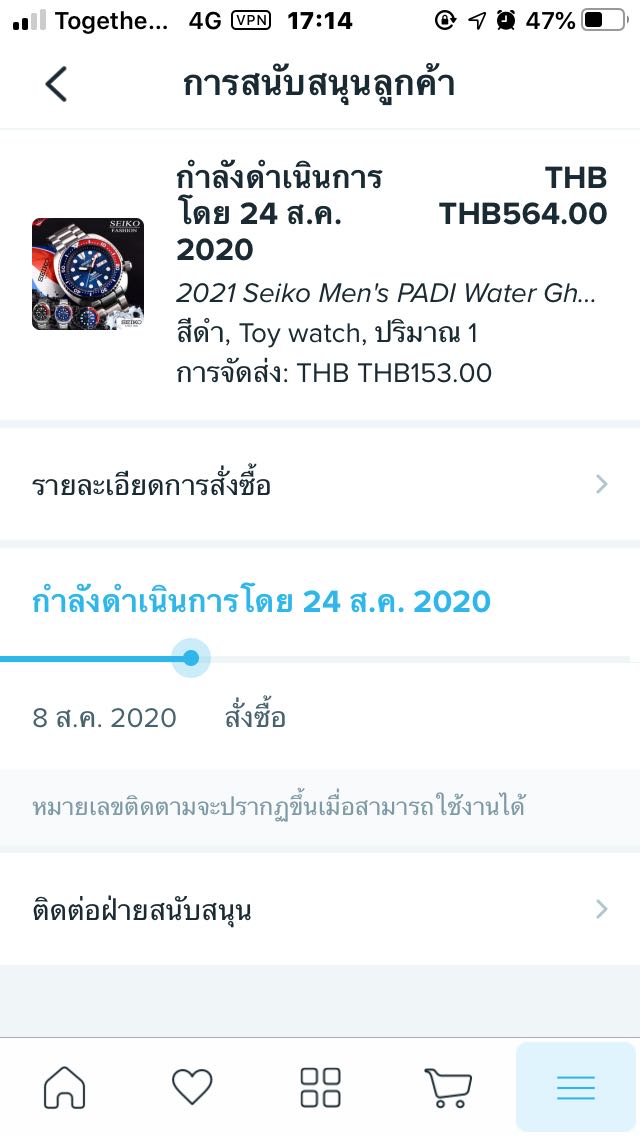Open รายละเอียดการสั่งซื้อ order details row
The height and width of the screenshot is (1136, 640).
tap(320, 486)
